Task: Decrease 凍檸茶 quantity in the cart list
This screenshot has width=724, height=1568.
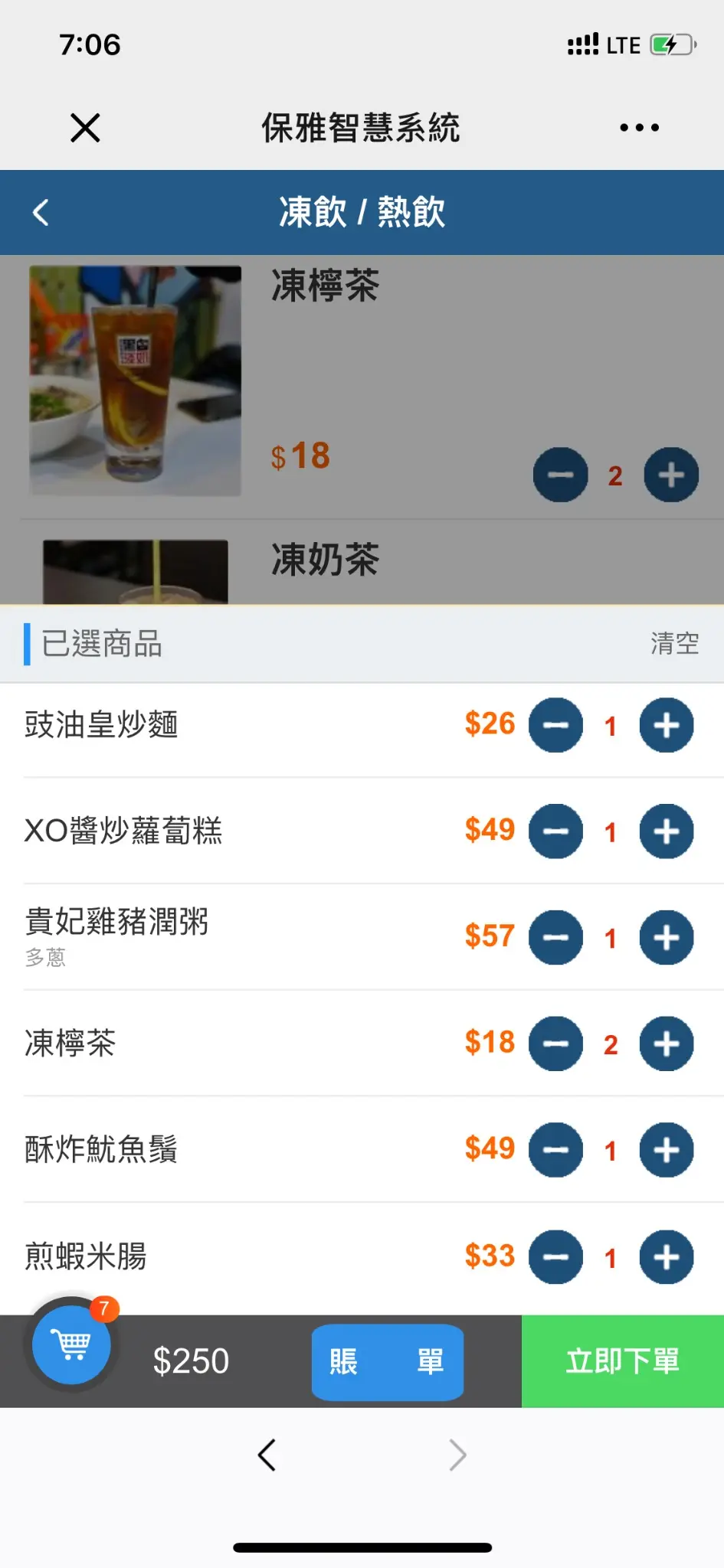Action: pos(555,1044)
